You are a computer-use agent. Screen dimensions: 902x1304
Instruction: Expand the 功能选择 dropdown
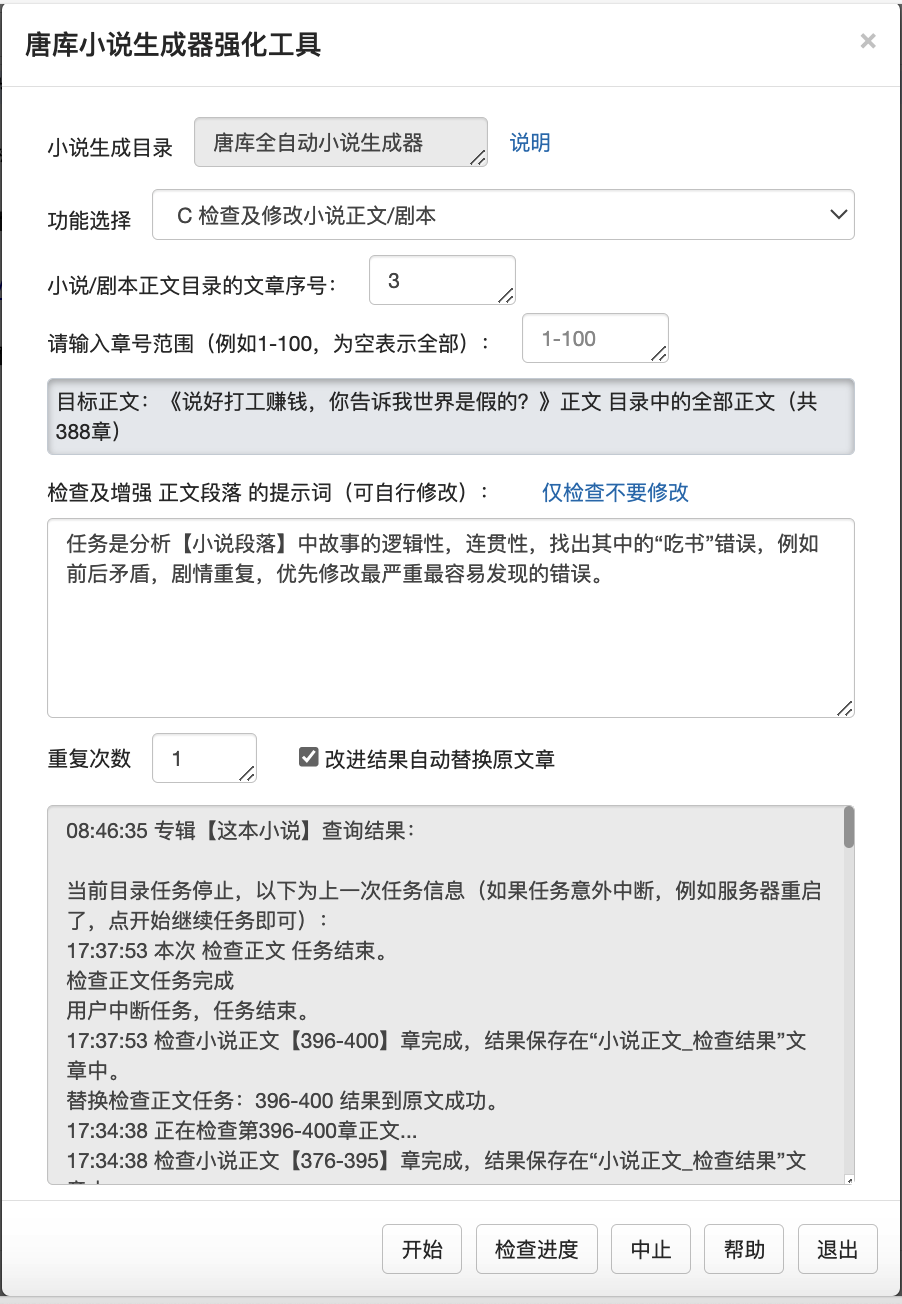pos(503,215)
